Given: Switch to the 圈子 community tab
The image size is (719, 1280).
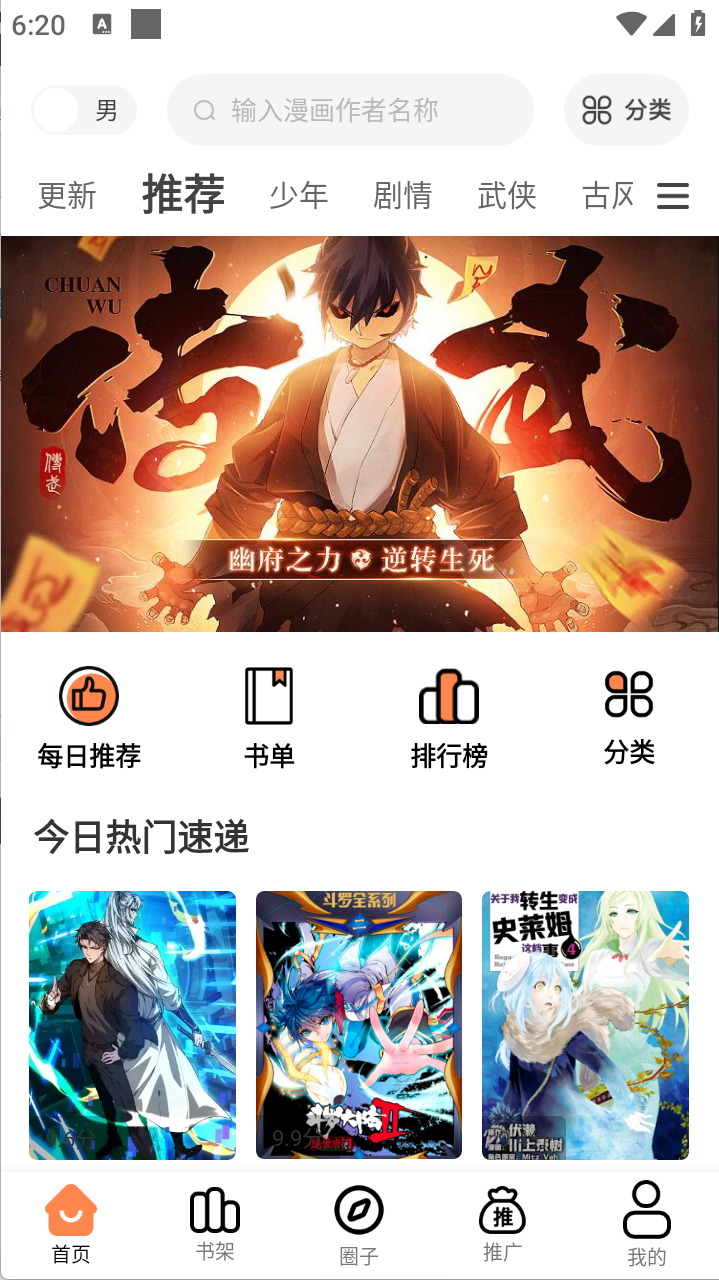Looking at the screenshot, I should [x=359, y=1226].
